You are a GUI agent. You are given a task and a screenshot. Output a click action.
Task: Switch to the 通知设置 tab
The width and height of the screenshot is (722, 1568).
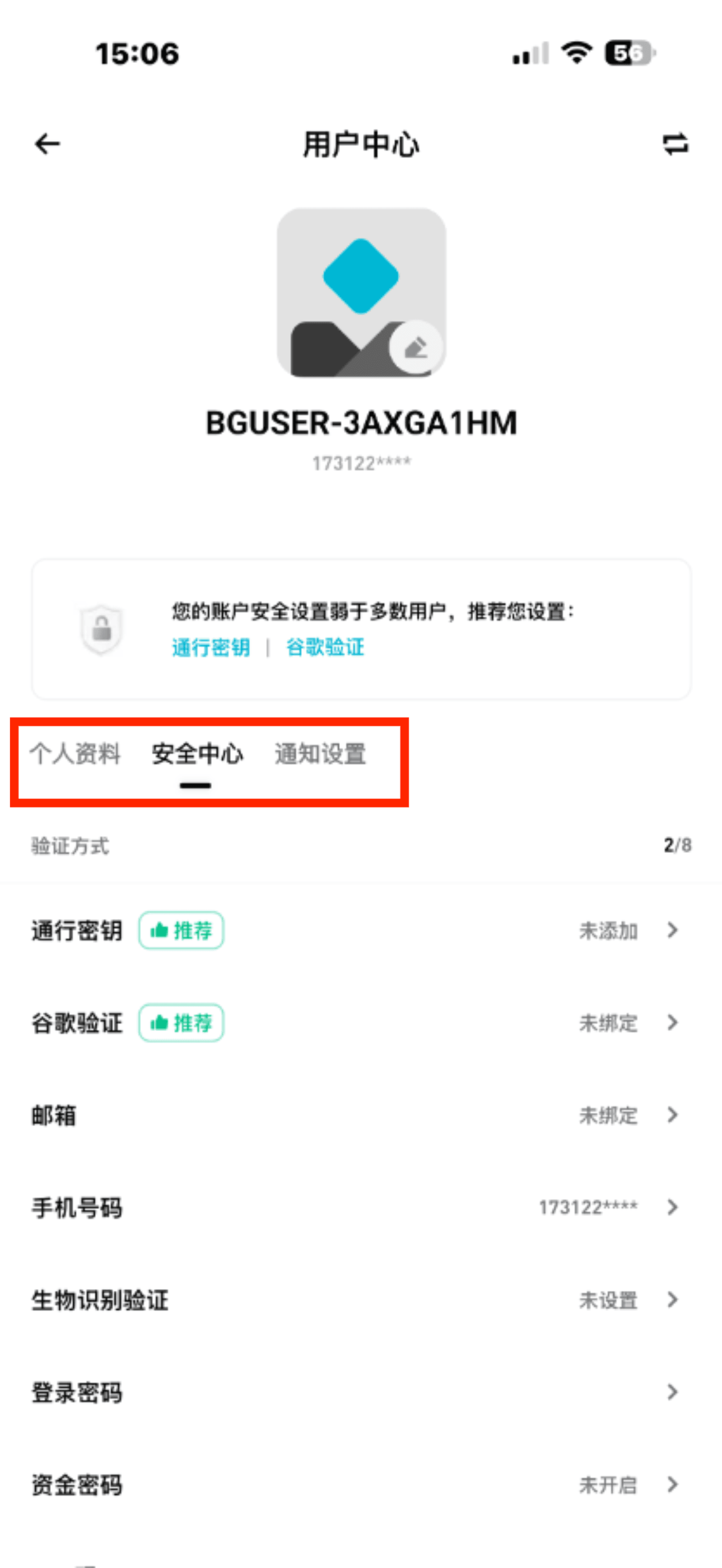pyautogui.click(x=320, y=754)
